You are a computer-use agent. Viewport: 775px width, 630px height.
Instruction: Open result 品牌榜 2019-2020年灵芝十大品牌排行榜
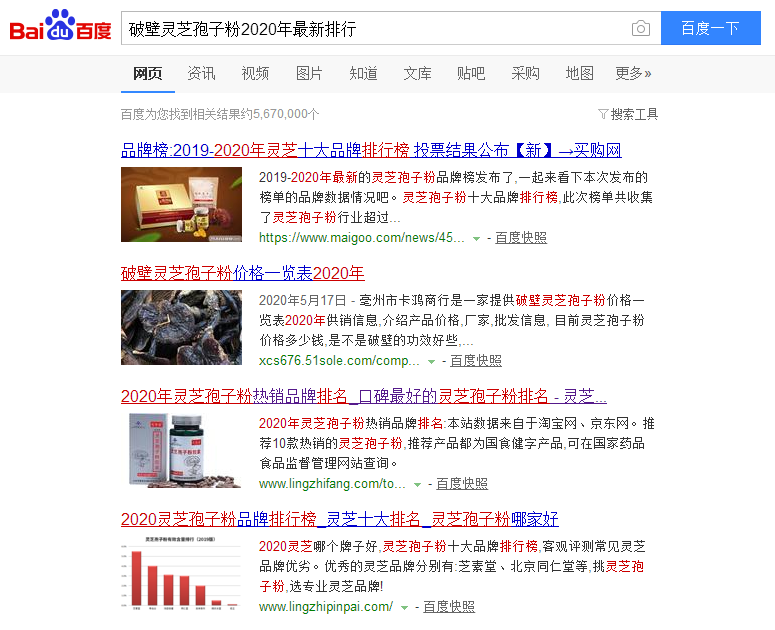pyautogui.click(x=371, y=151)
